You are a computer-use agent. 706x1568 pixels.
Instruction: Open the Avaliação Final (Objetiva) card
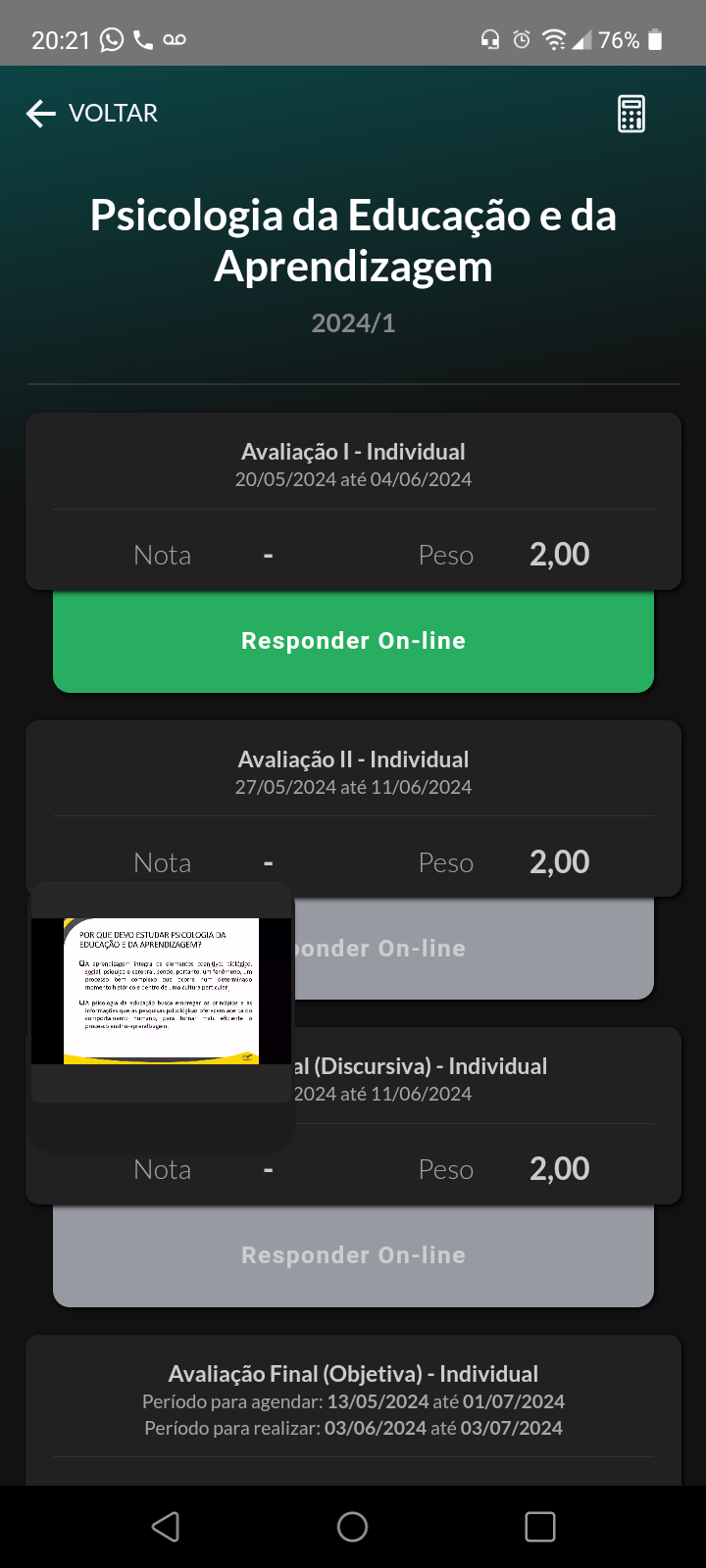point(353,1401)
